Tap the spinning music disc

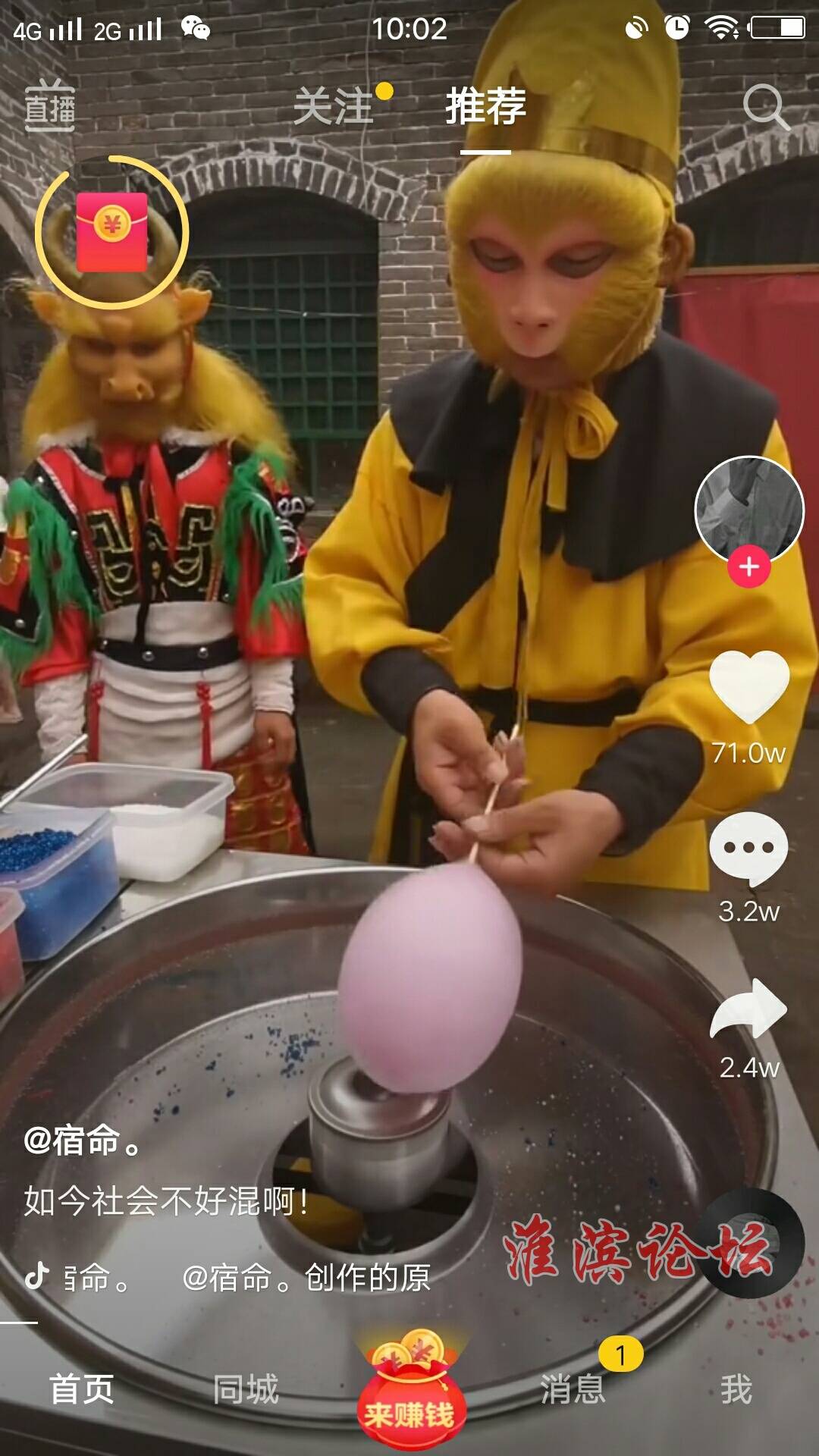[751, 1244]
